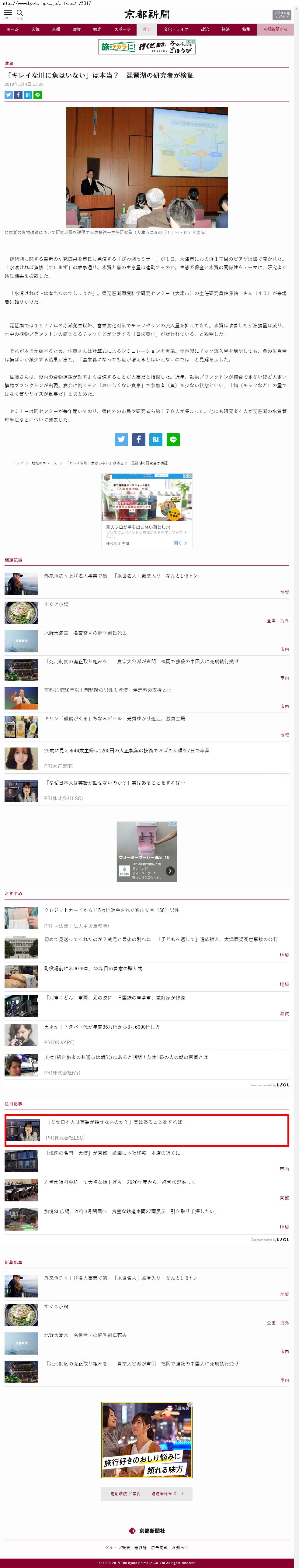
Task: Select the 政治 navigation tab
Action: click(x=205, y=29)
